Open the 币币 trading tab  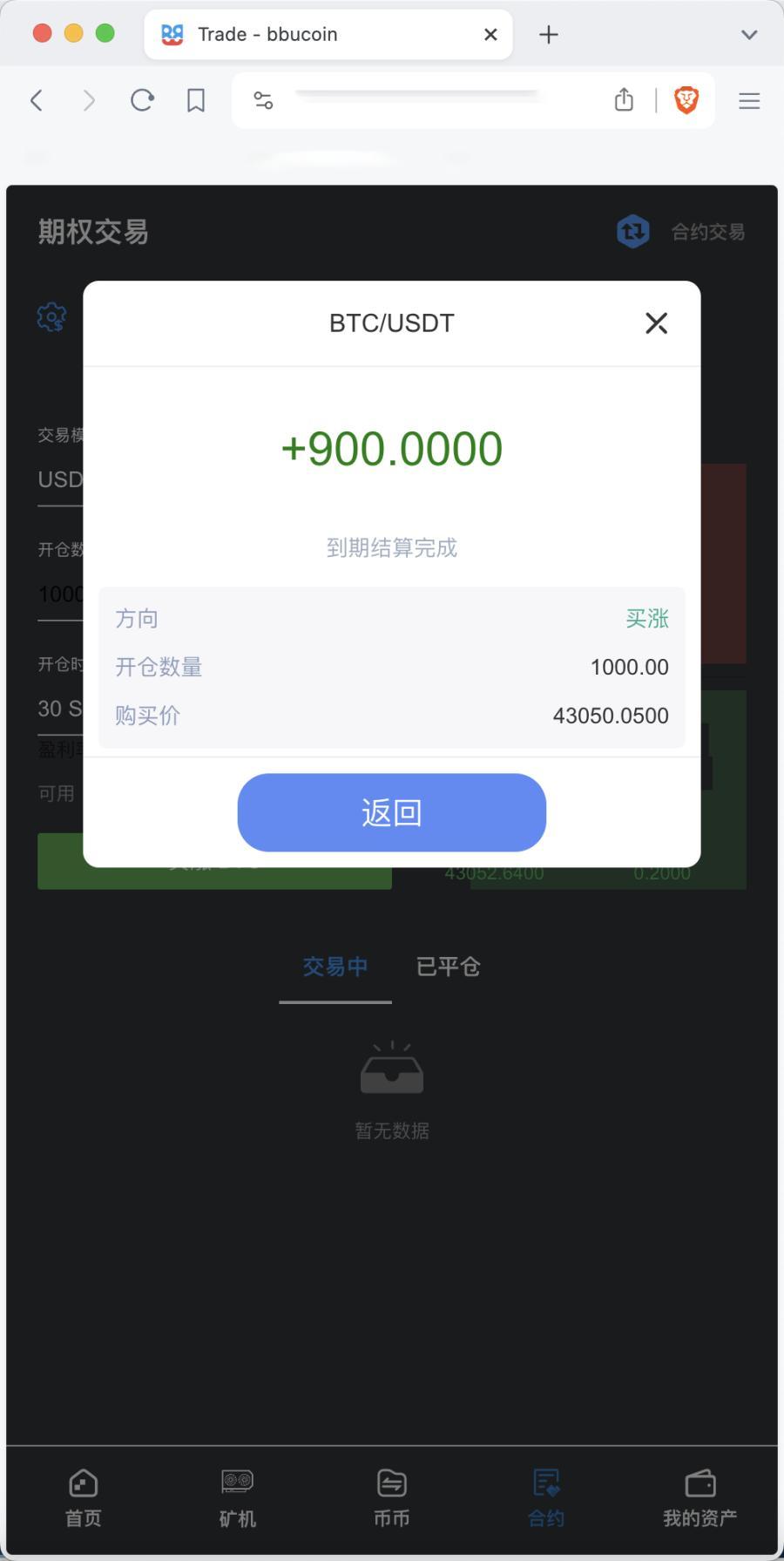391,1497
